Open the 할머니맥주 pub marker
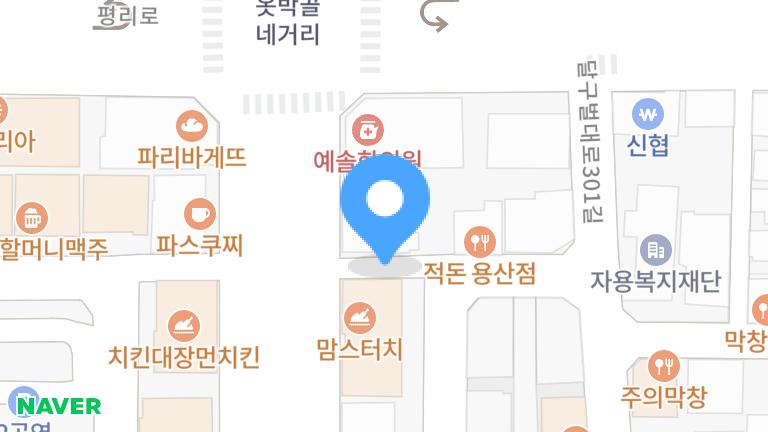The image size is (768, 432). [x=32, y=218]
